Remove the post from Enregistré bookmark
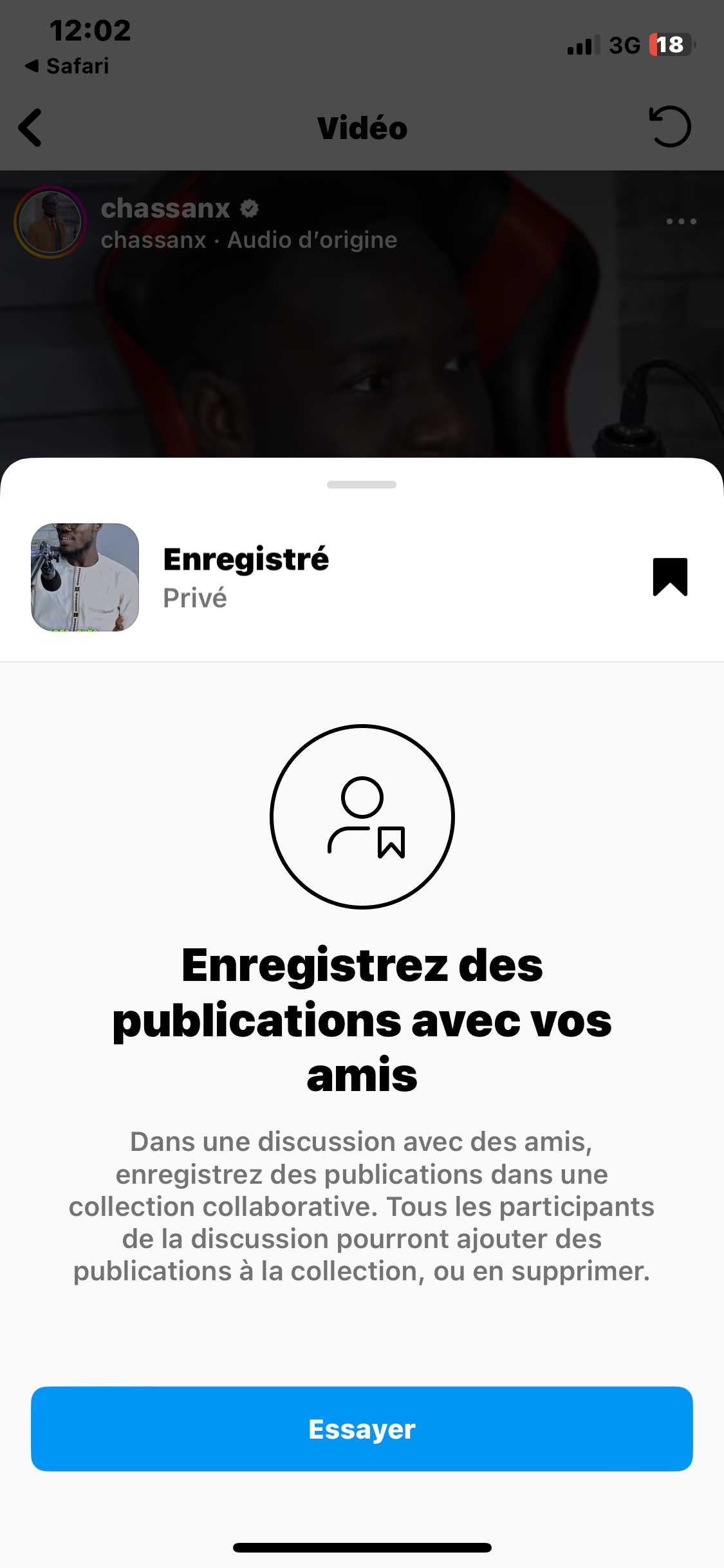Screen dimensions: 724x1568 (x=670, y=577)
